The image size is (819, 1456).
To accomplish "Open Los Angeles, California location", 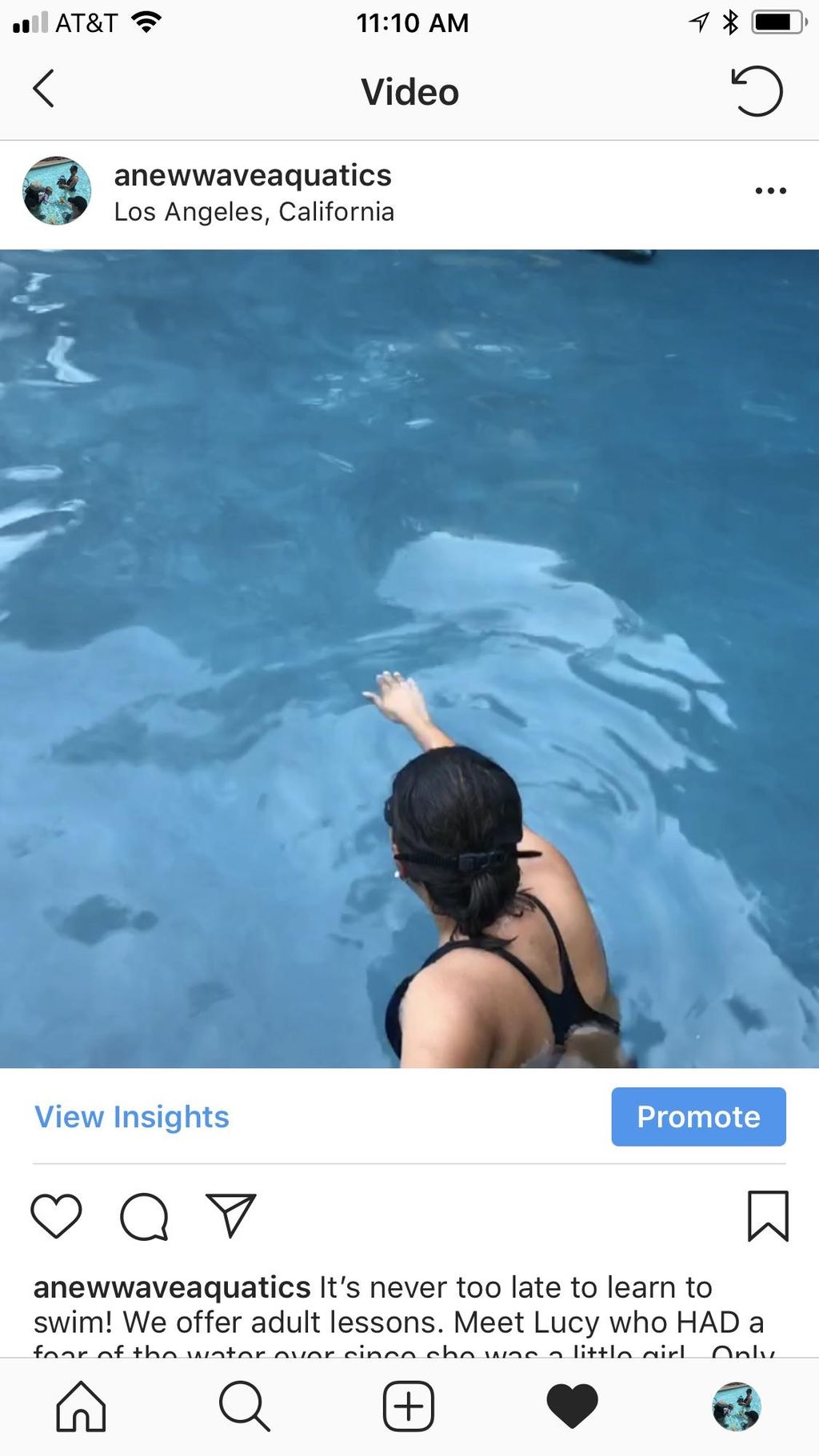I will click(x=254, y=212).
